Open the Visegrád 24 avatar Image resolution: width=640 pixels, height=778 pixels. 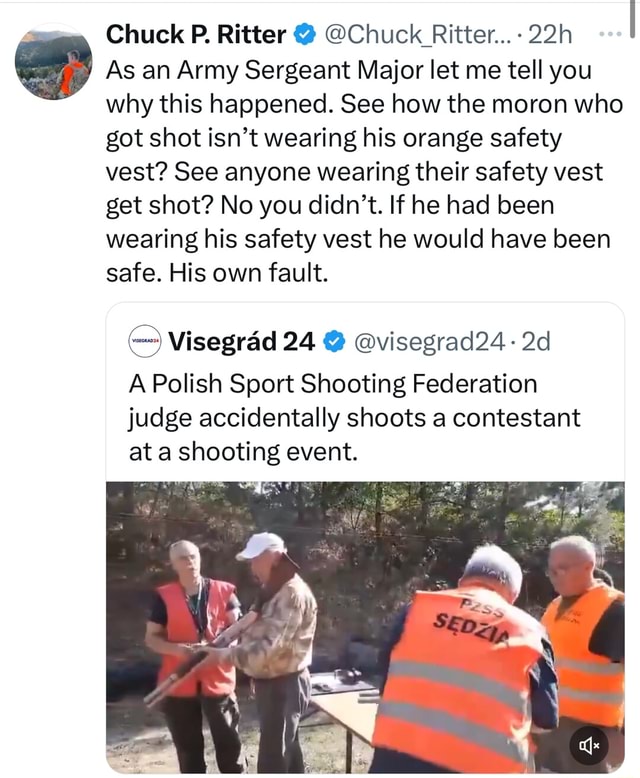(x=145, y=342)
